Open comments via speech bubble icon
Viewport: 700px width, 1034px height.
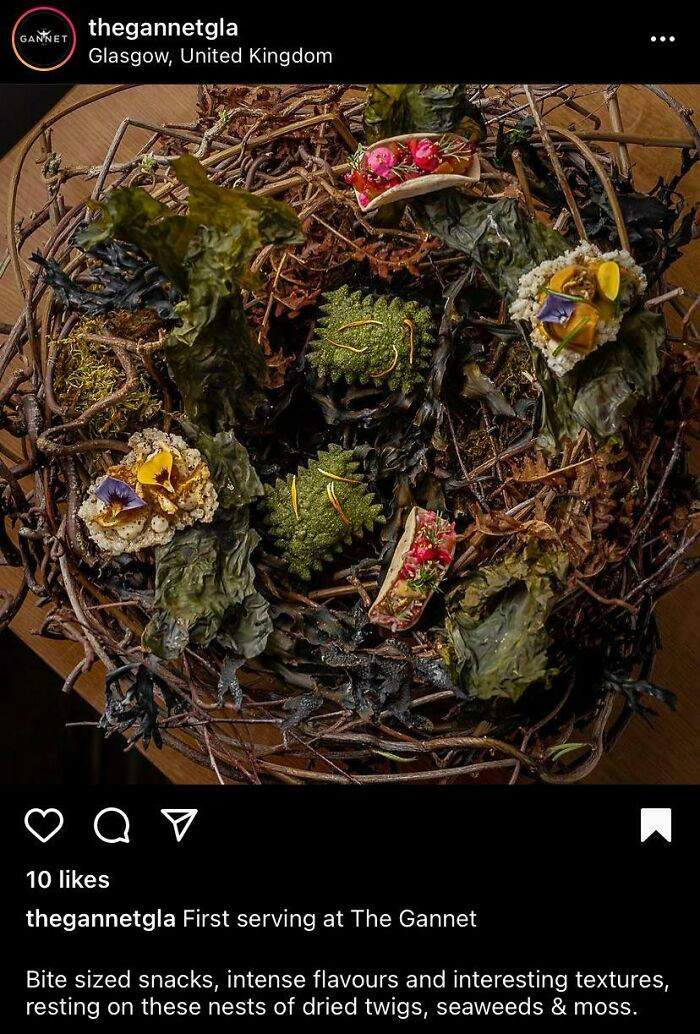coord(111,825)
